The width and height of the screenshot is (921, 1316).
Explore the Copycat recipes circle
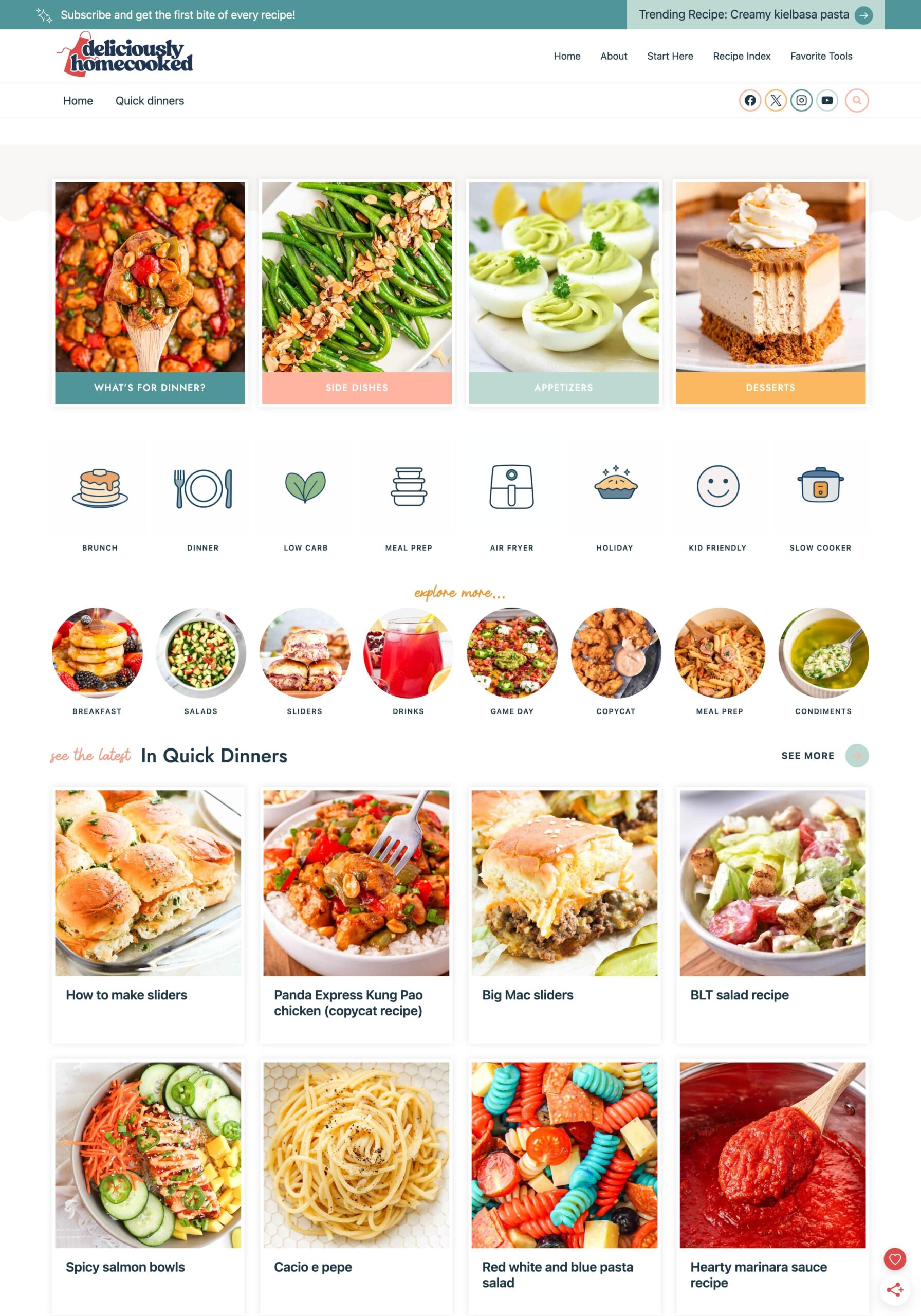point(616,660)
